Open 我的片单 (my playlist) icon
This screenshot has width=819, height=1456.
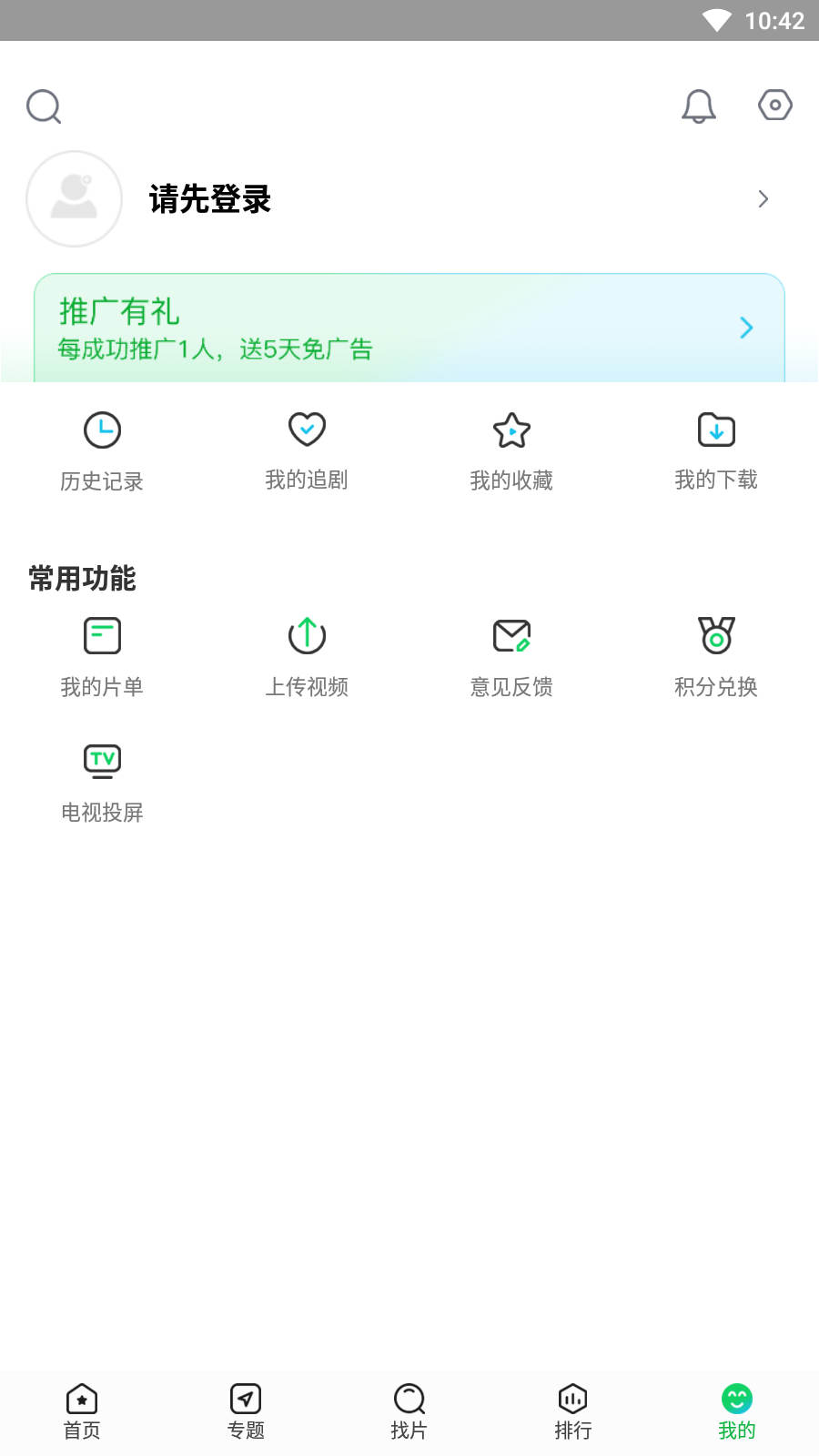point(102,636)
